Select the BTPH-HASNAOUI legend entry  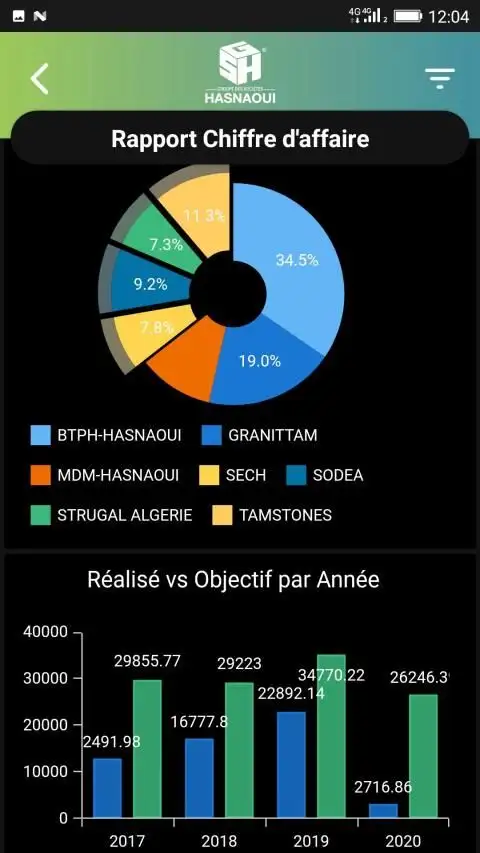106,435
